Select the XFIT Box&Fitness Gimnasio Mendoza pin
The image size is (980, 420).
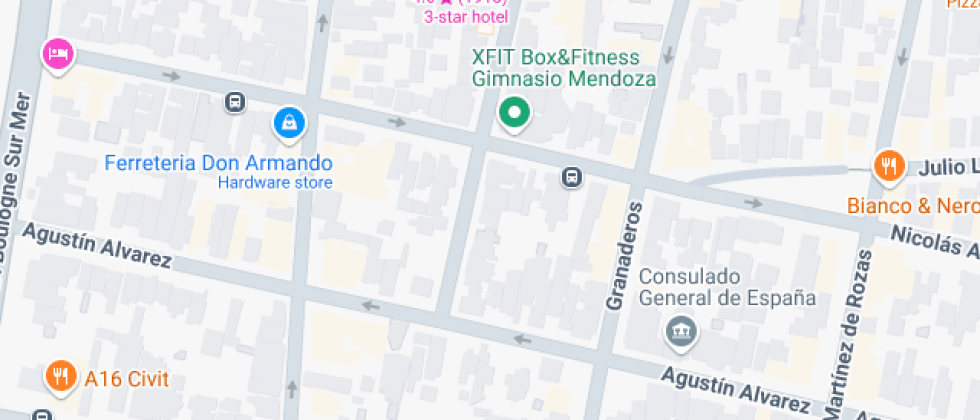coord(515,113)
